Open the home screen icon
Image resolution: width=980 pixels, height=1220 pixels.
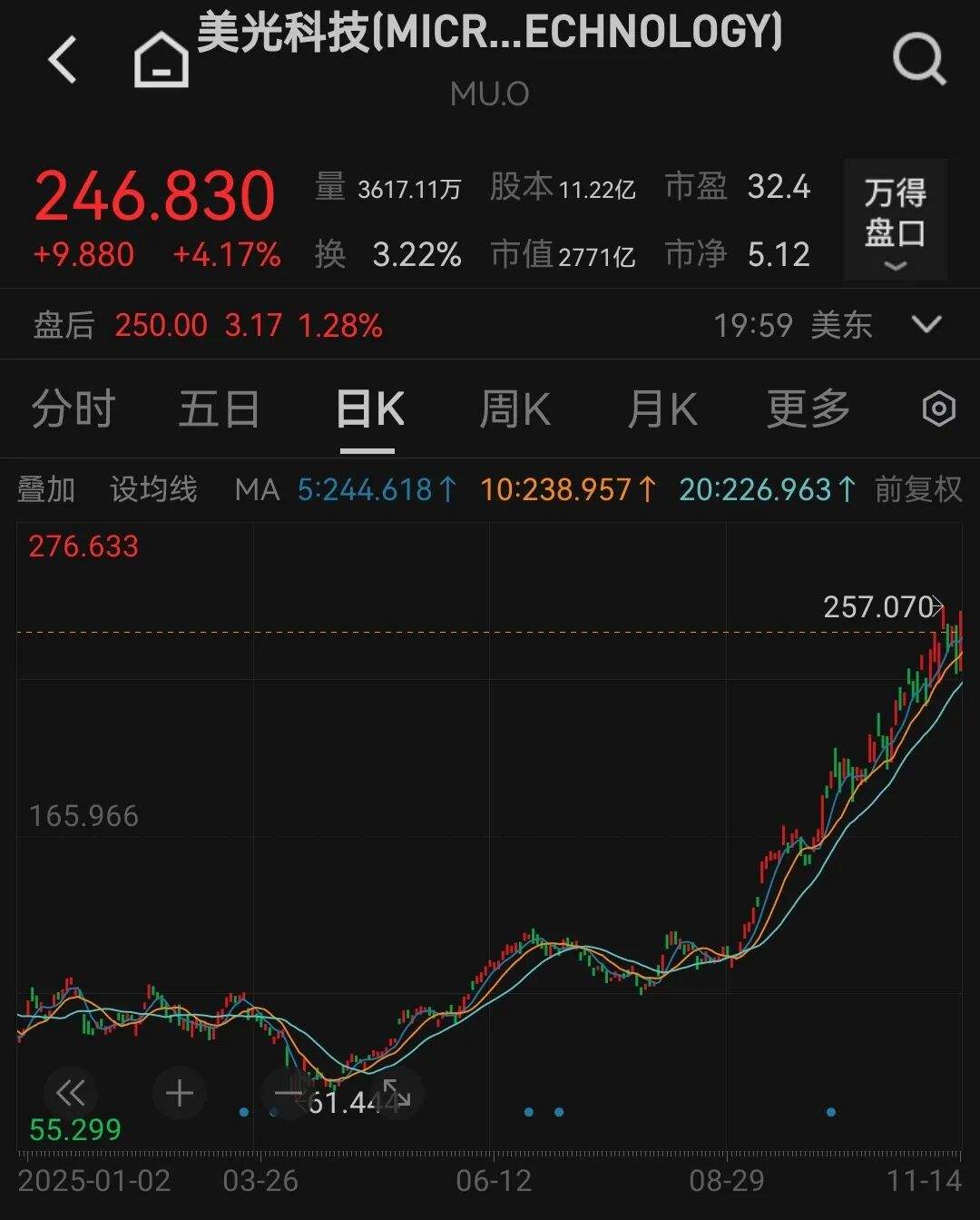click(x=160, y=56)
